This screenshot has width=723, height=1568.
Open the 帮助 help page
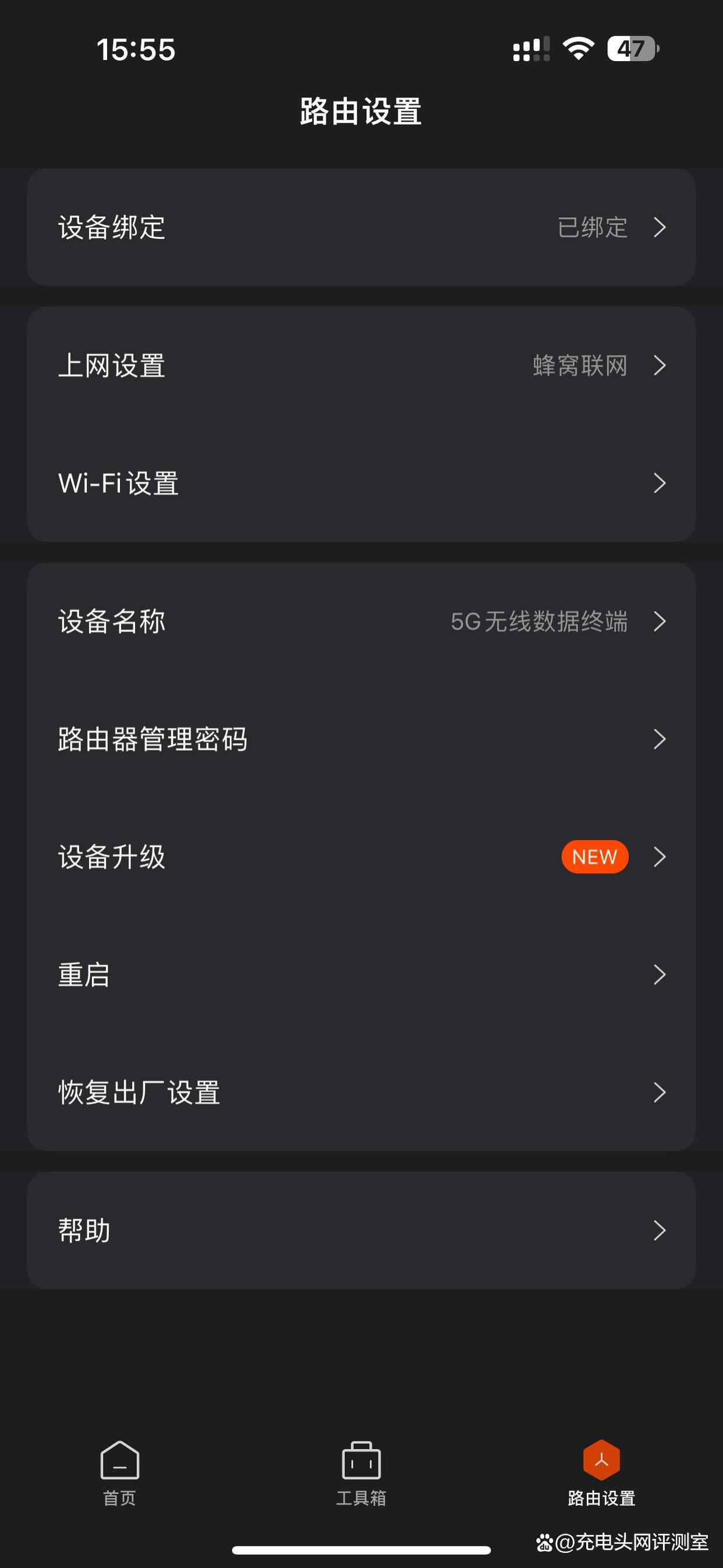pyautogui.click(x=361, y=1230)
